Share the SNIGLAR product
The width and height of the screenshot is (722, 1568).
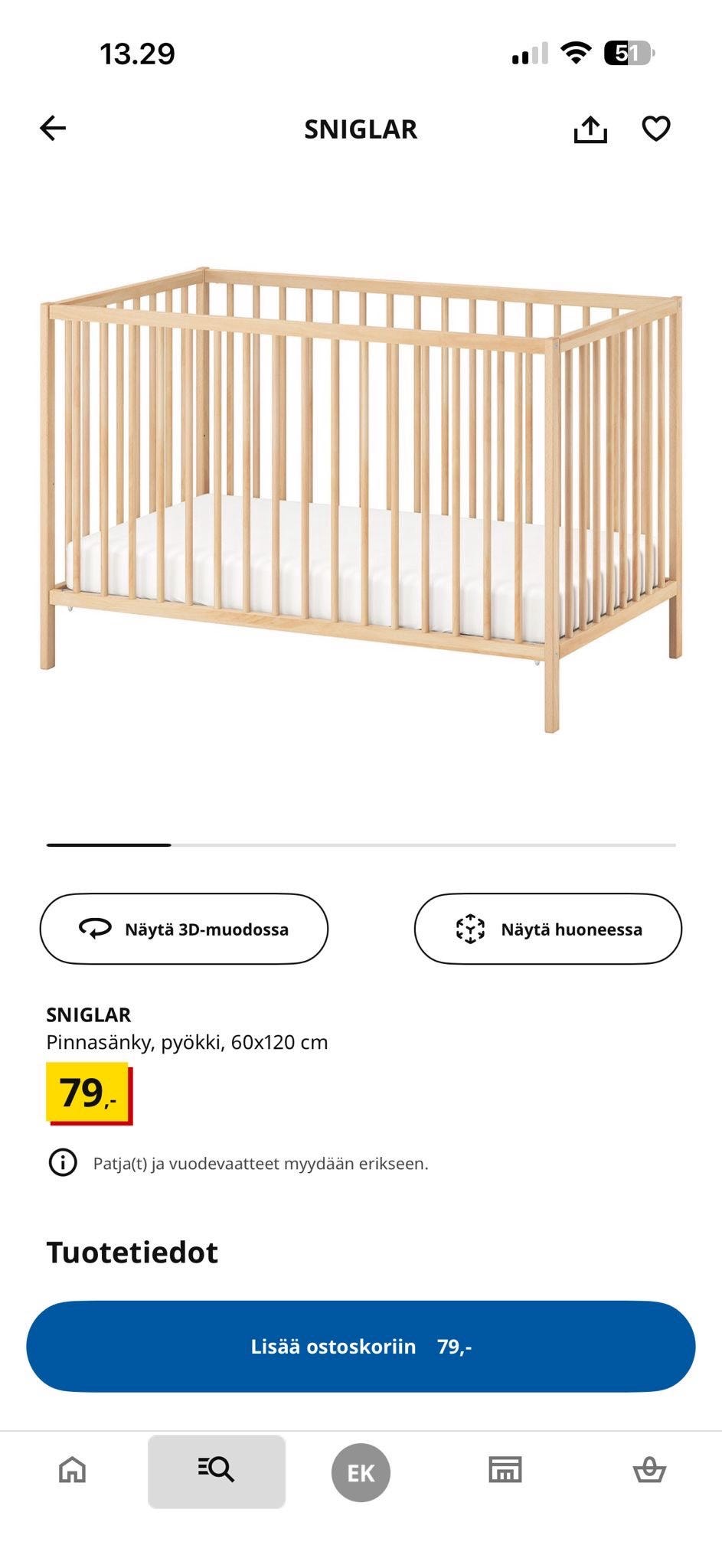[590, 129]
